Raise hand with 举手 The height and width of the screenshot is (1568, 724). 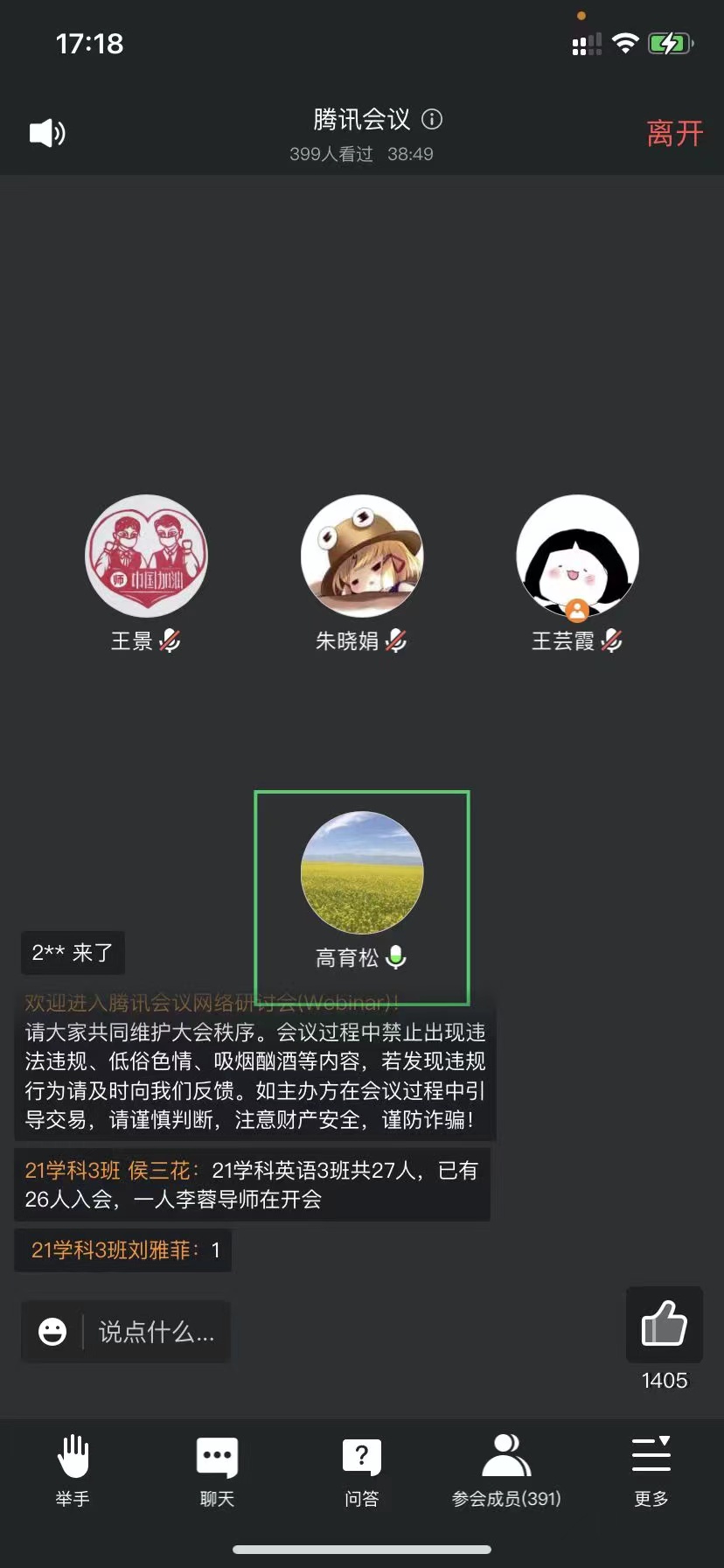tap(73, 1470)
